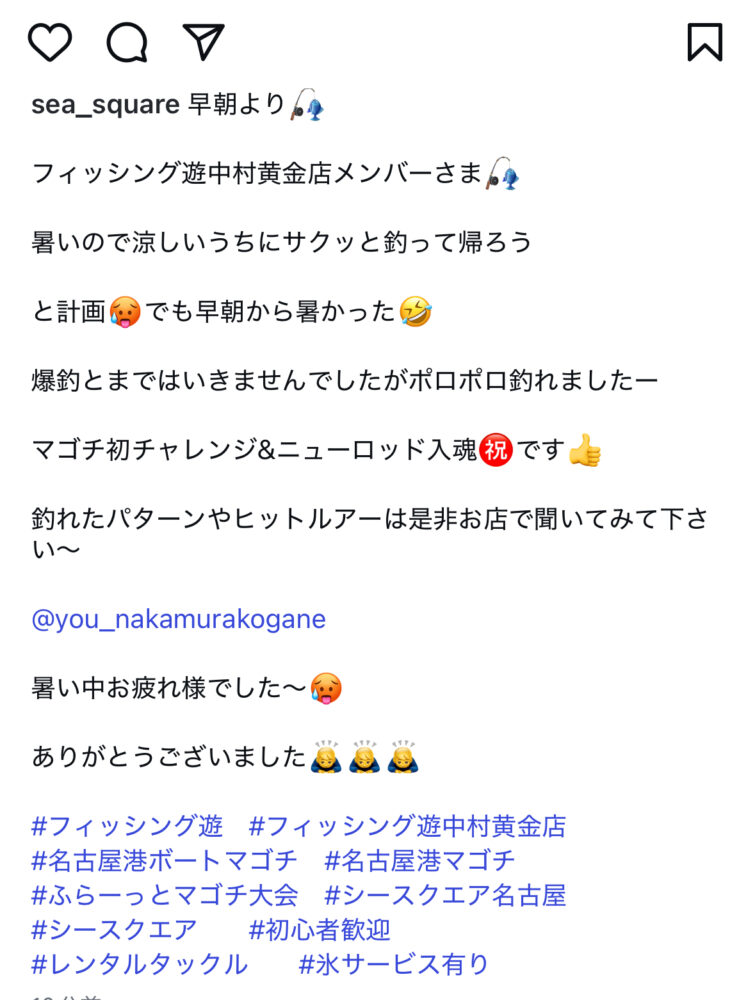Open hashtag #フィッシング遊中村黄金店
Image resolution: width=755 pixels, height=1000 pixels.
point(407,826)
